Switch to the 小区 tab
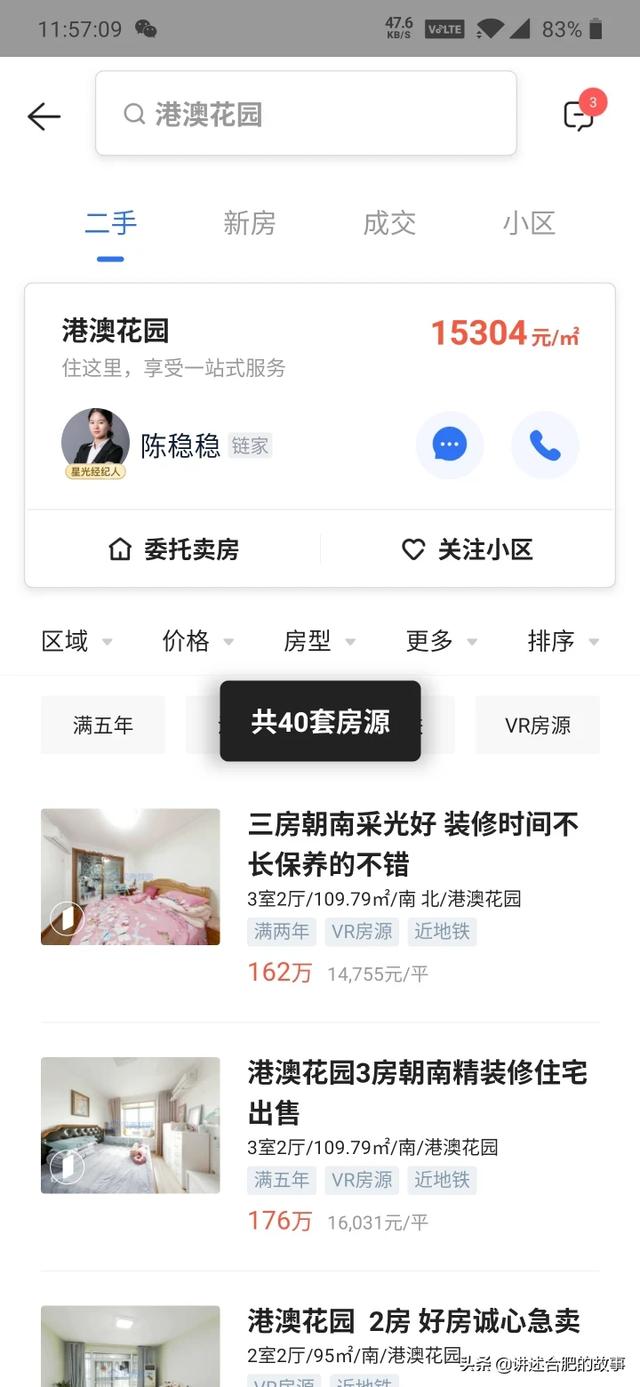640x1387 pixels. 529,223
